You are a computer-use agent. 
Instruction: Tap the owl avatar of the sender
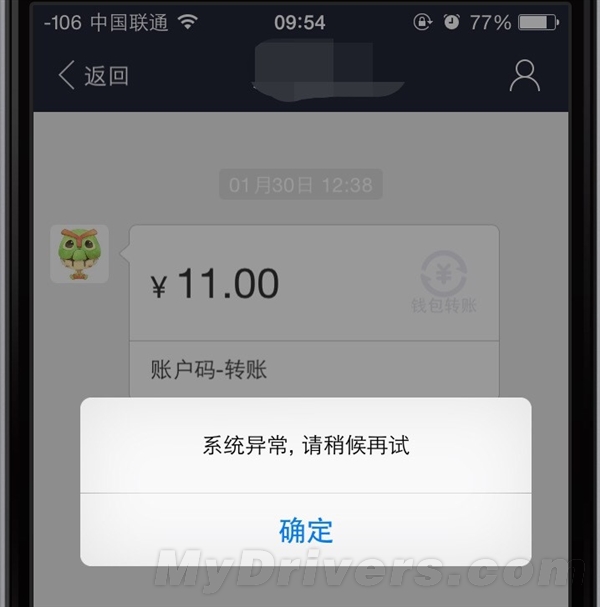[x=79, y=254]
